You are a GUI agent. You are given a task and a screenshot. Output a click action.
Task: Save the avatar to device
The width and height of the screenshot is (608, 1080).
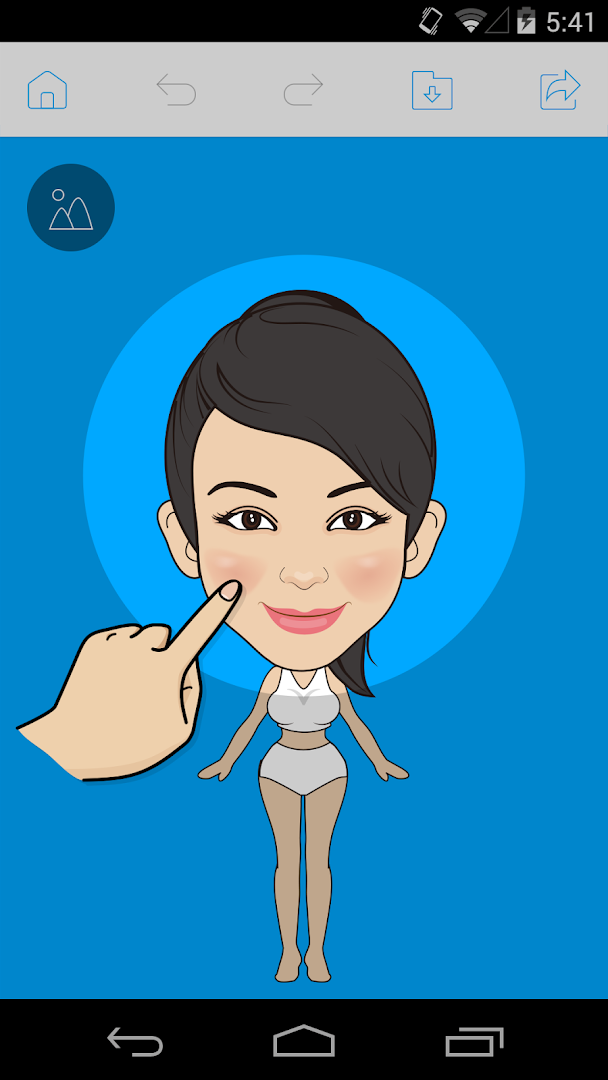(432, 90)
